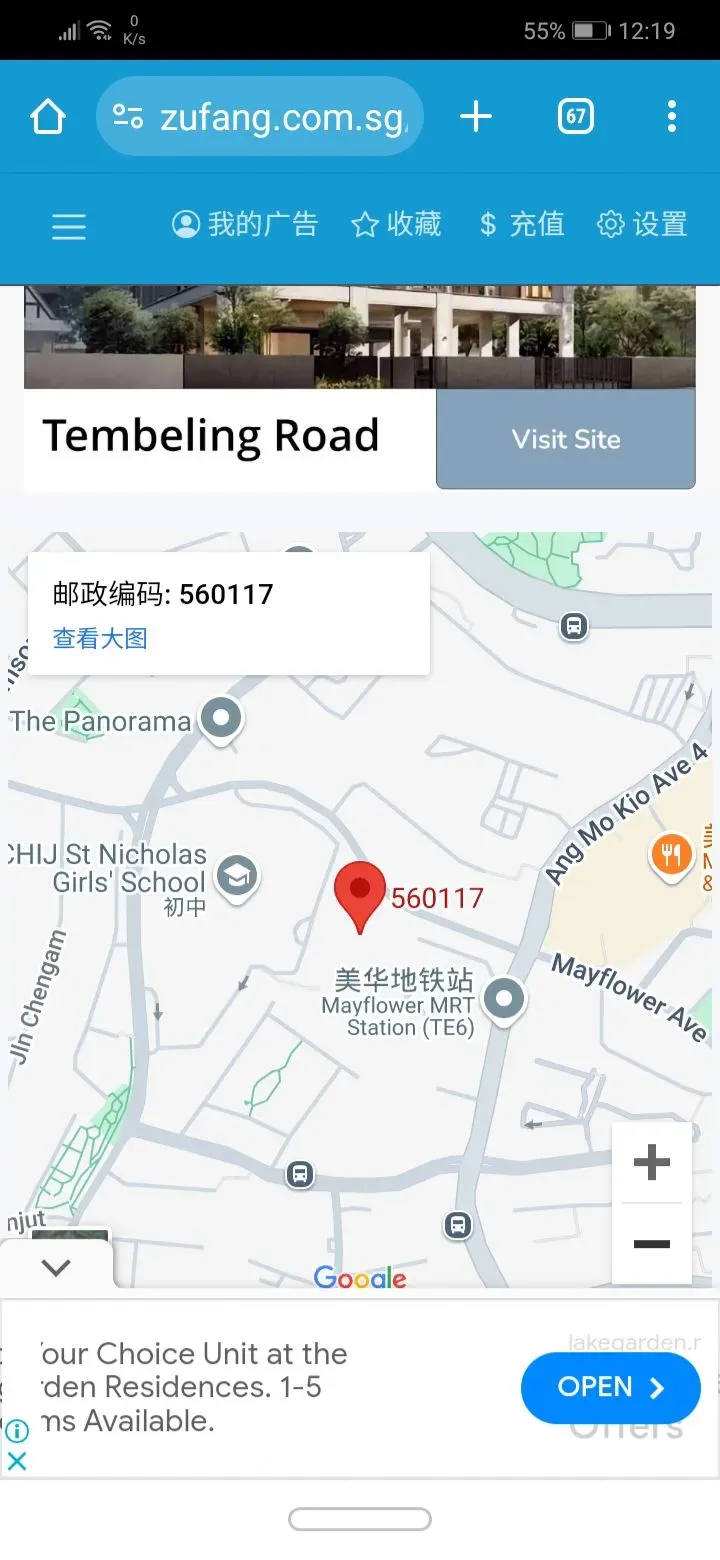The width and height of the screenshot is (720, 1560).
Task: Open 查看大图 link on the map
Action: pyautogui.click(x=100, y=638)
